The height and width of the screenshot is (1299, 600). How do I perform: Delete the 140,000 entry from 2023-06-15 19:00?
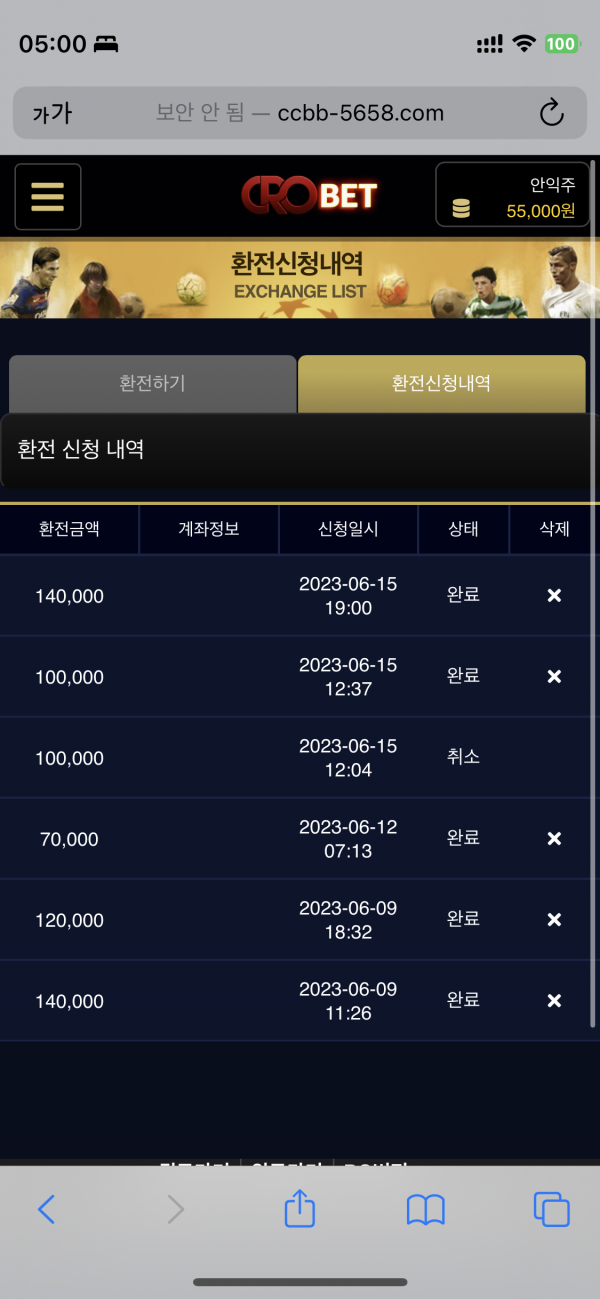coord(554,596)
